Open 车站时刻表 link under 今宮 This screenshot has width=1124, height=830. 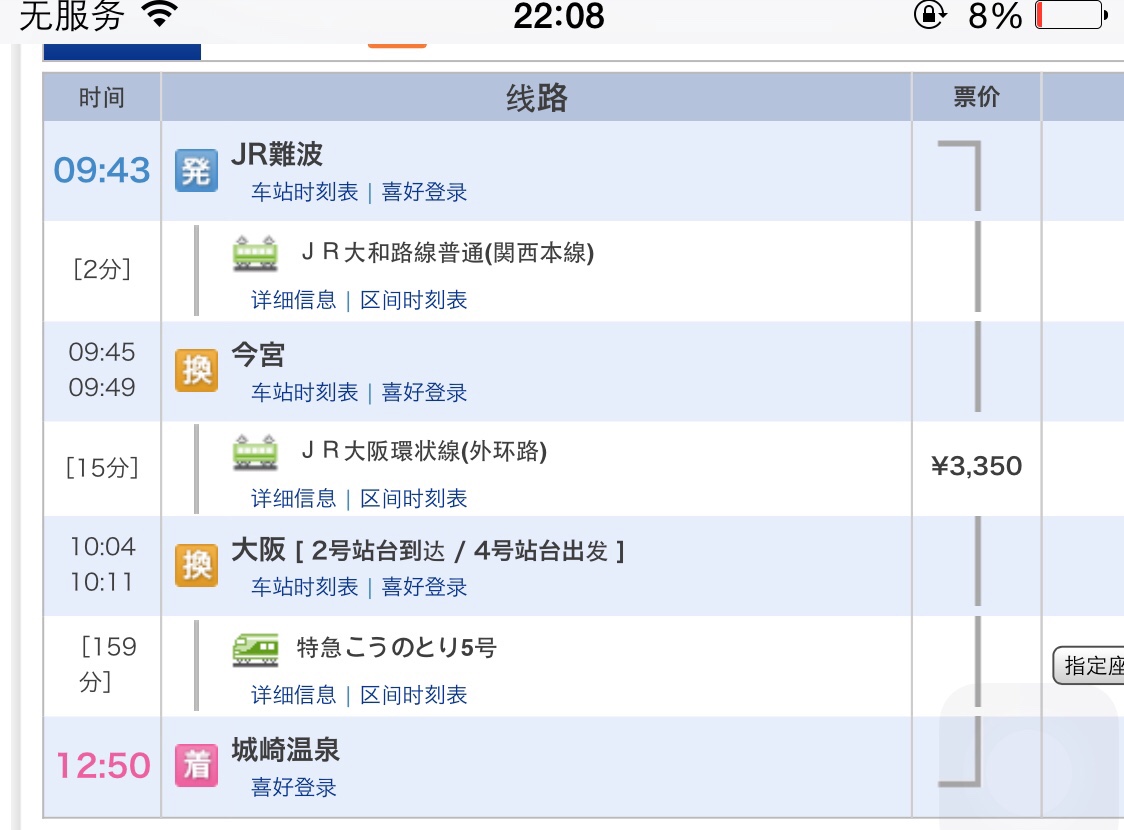click(304, 393)
